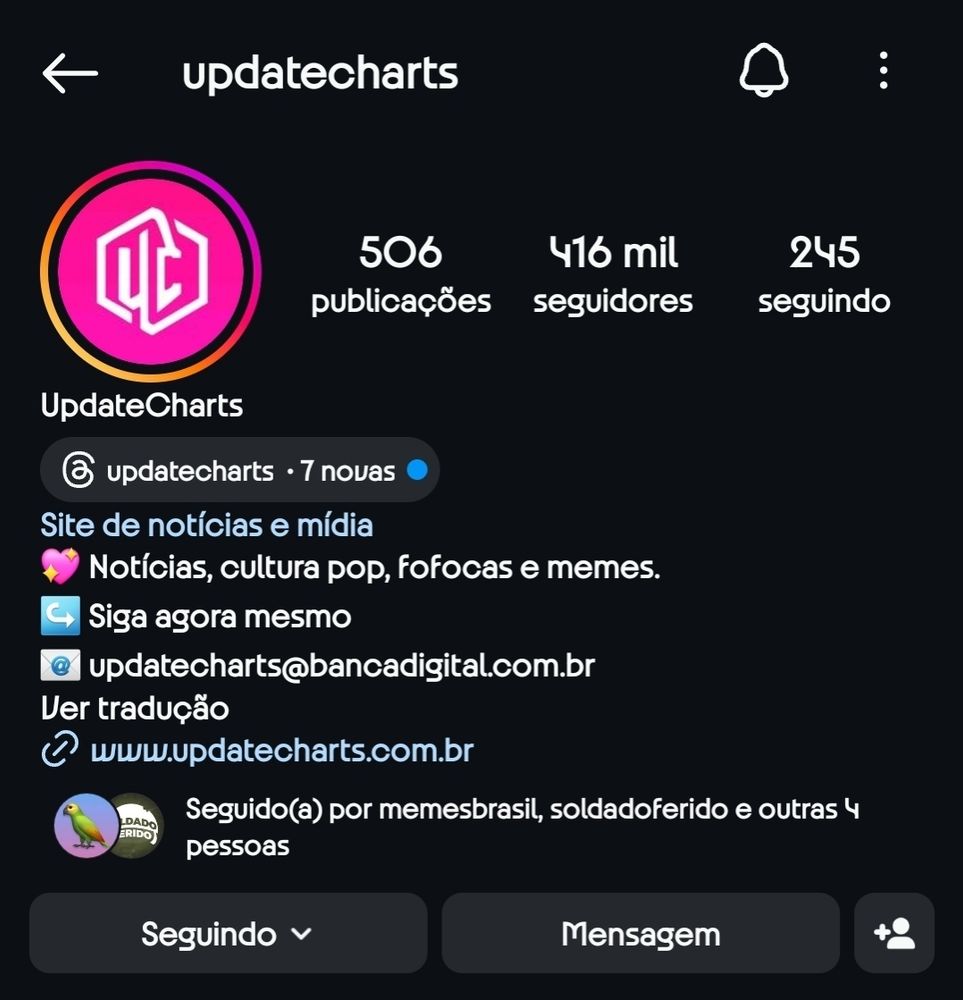Viewport: 963px width, 1000px height.
Task: Open the updatecharts Threads badge
Action: [x=240, y=470]
